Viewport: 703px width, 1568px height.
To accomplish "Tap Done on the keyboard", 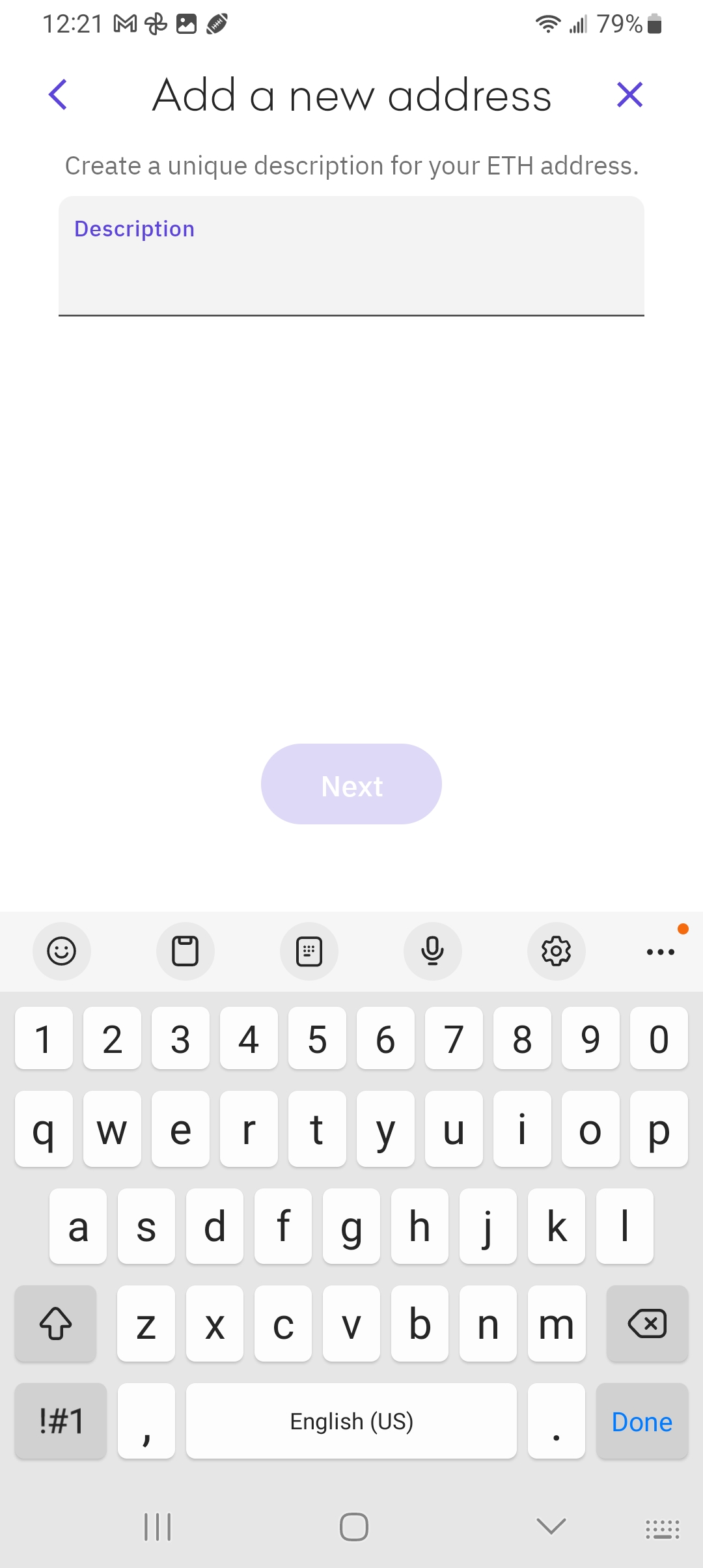I will (x=642, y=1421).
